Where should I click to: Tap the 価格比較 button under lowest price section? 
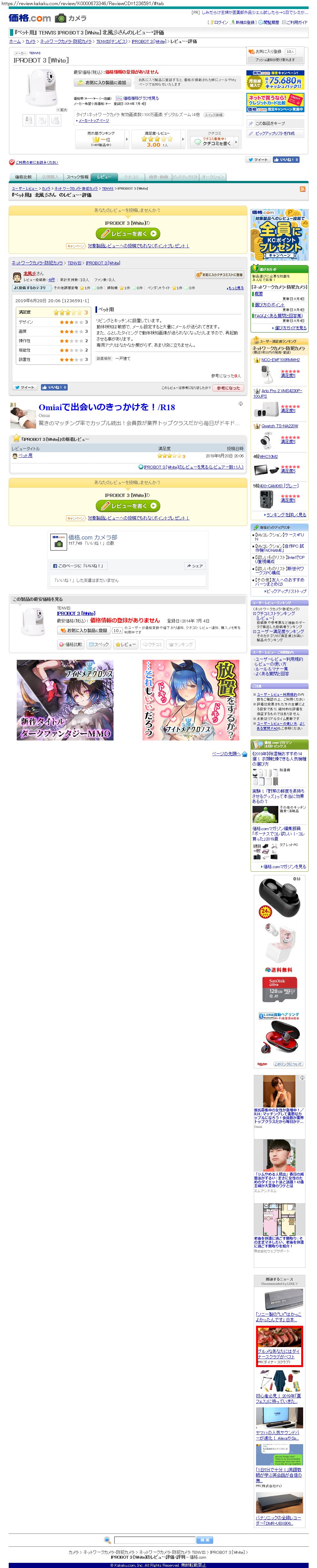(x=71, y=644)
